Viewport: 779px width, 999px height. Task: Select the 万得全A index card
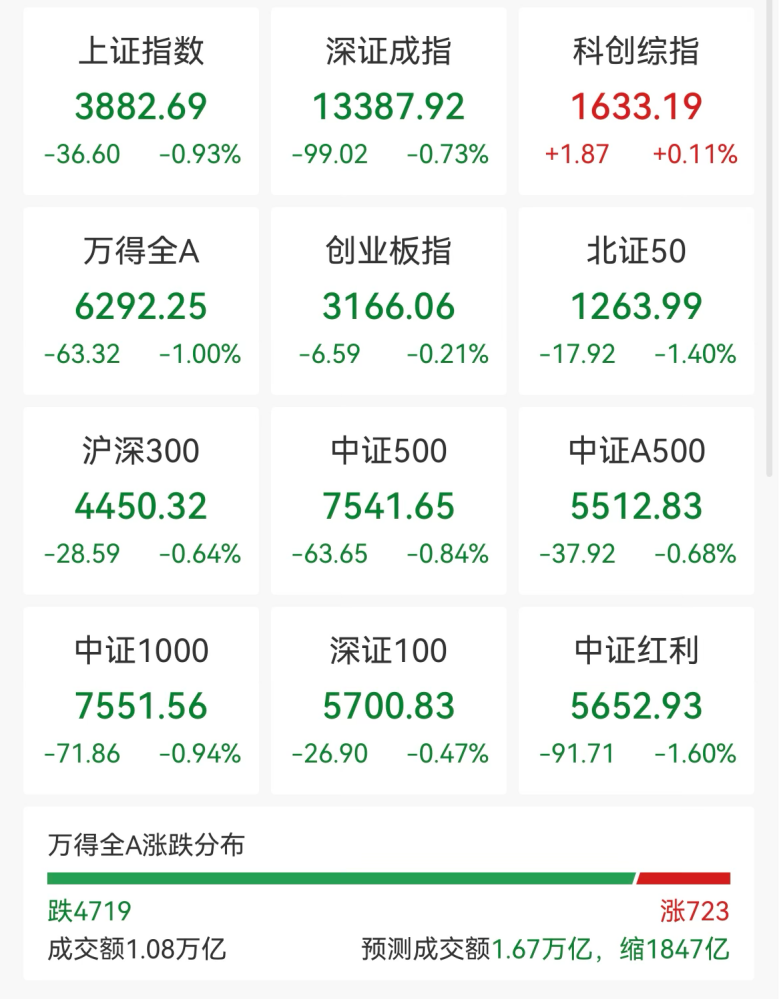pos(141,302)
